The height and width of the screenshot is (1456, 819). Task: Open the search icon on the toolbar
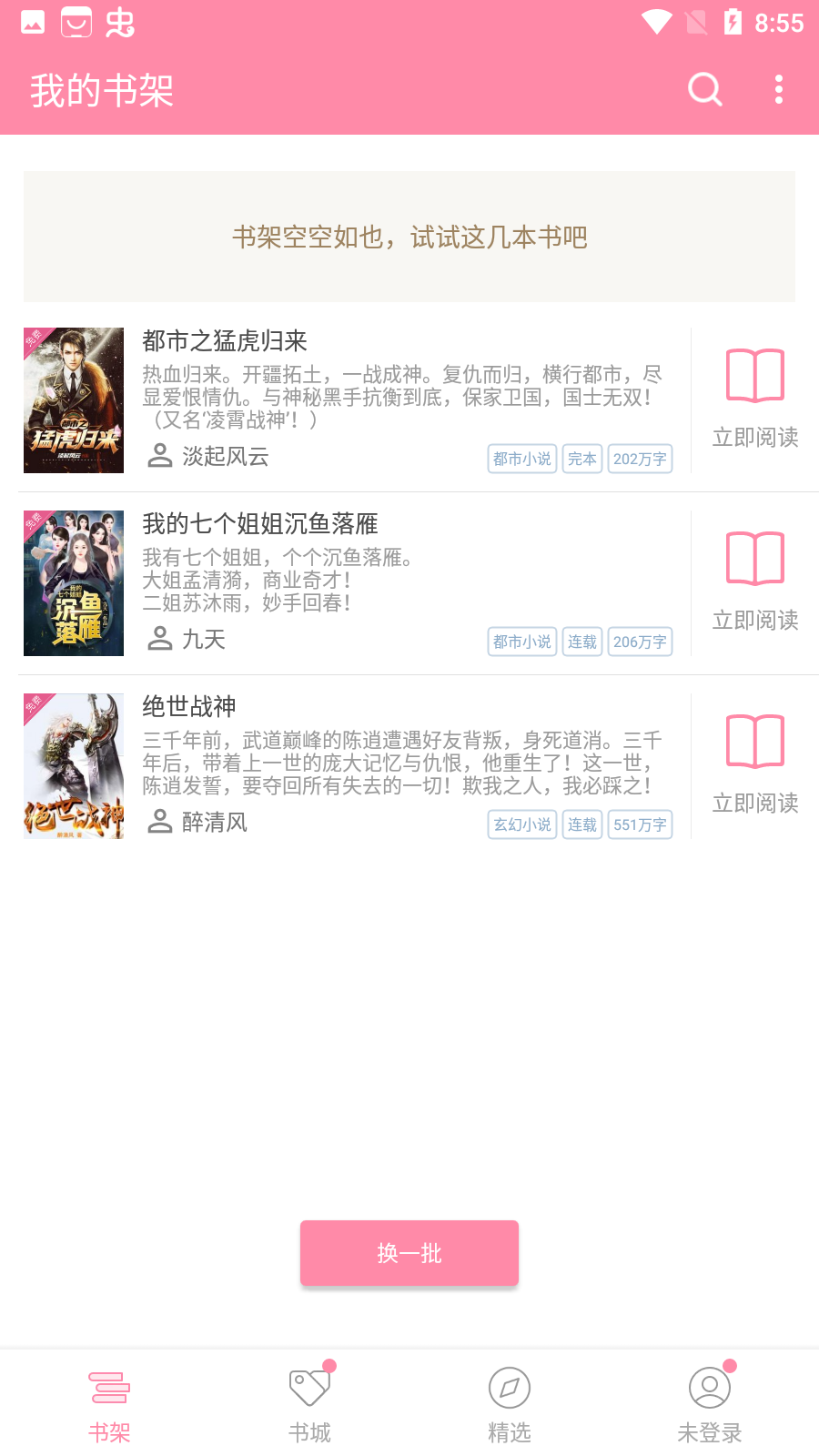tap(704, 89)
